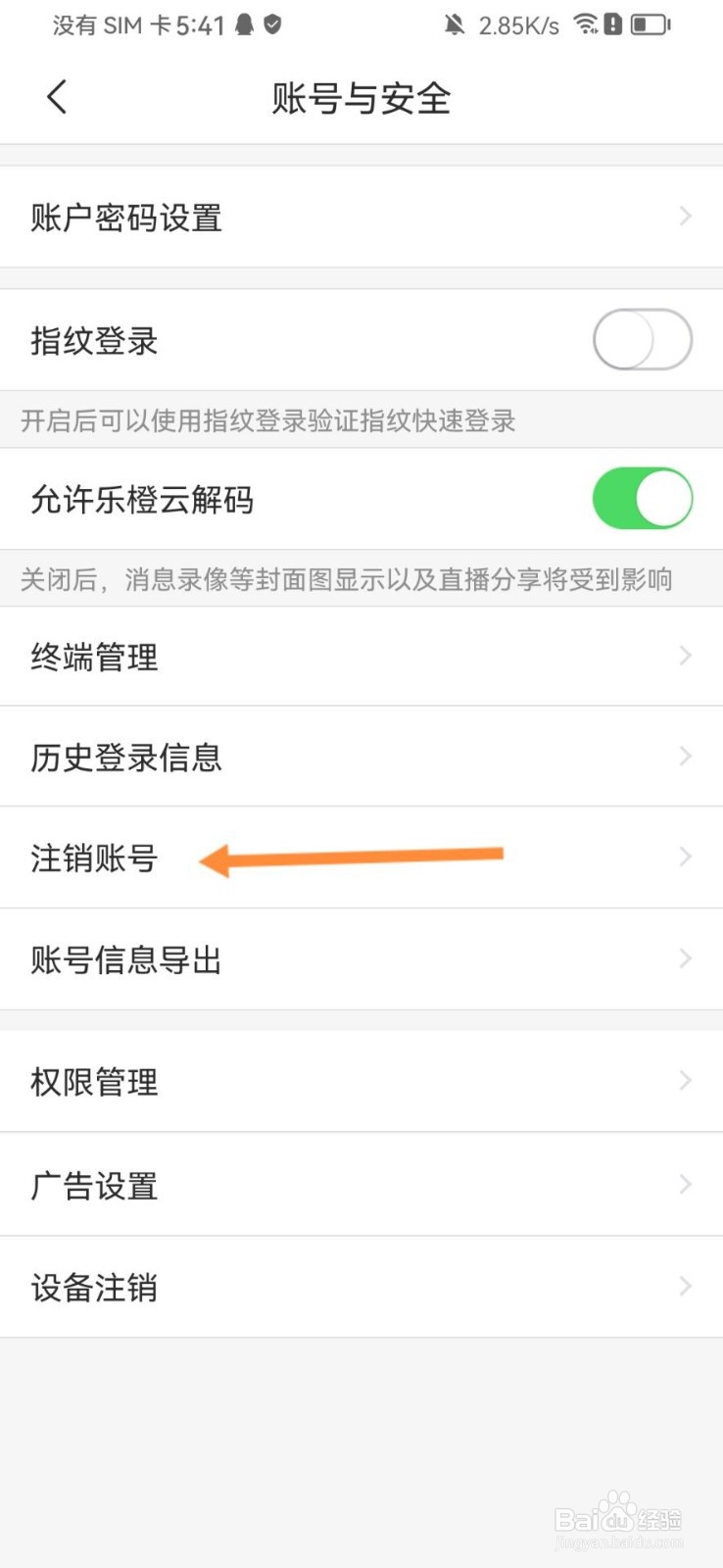Enable the 指纹登录 fingerprint login toggle
This screenshot has width=723, height=1568.
[x=643, y=340]
